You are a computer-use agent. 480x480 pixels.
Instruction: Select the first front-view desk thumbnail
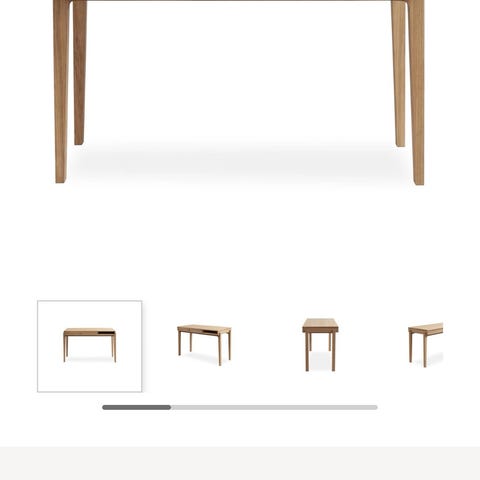point(90,346)
